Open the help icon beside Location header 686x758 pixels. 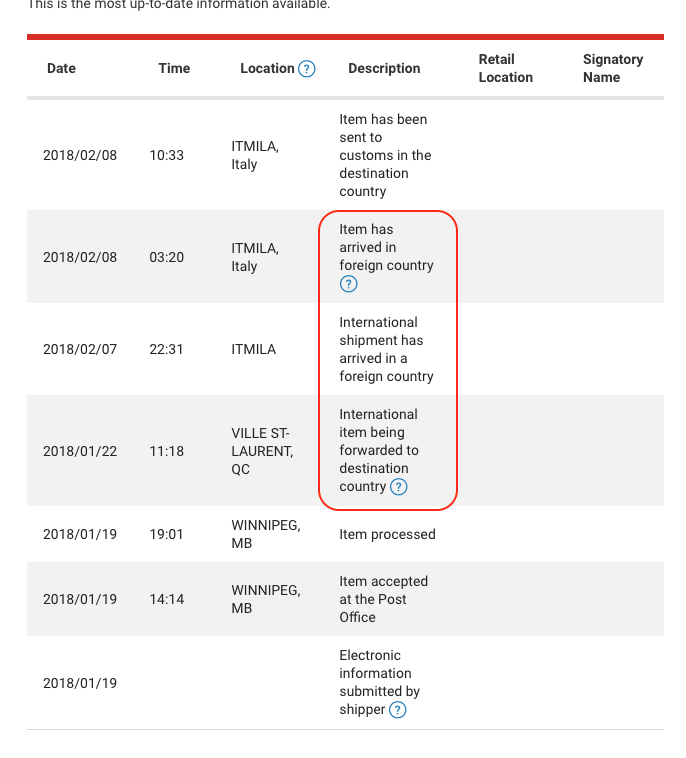307,69
